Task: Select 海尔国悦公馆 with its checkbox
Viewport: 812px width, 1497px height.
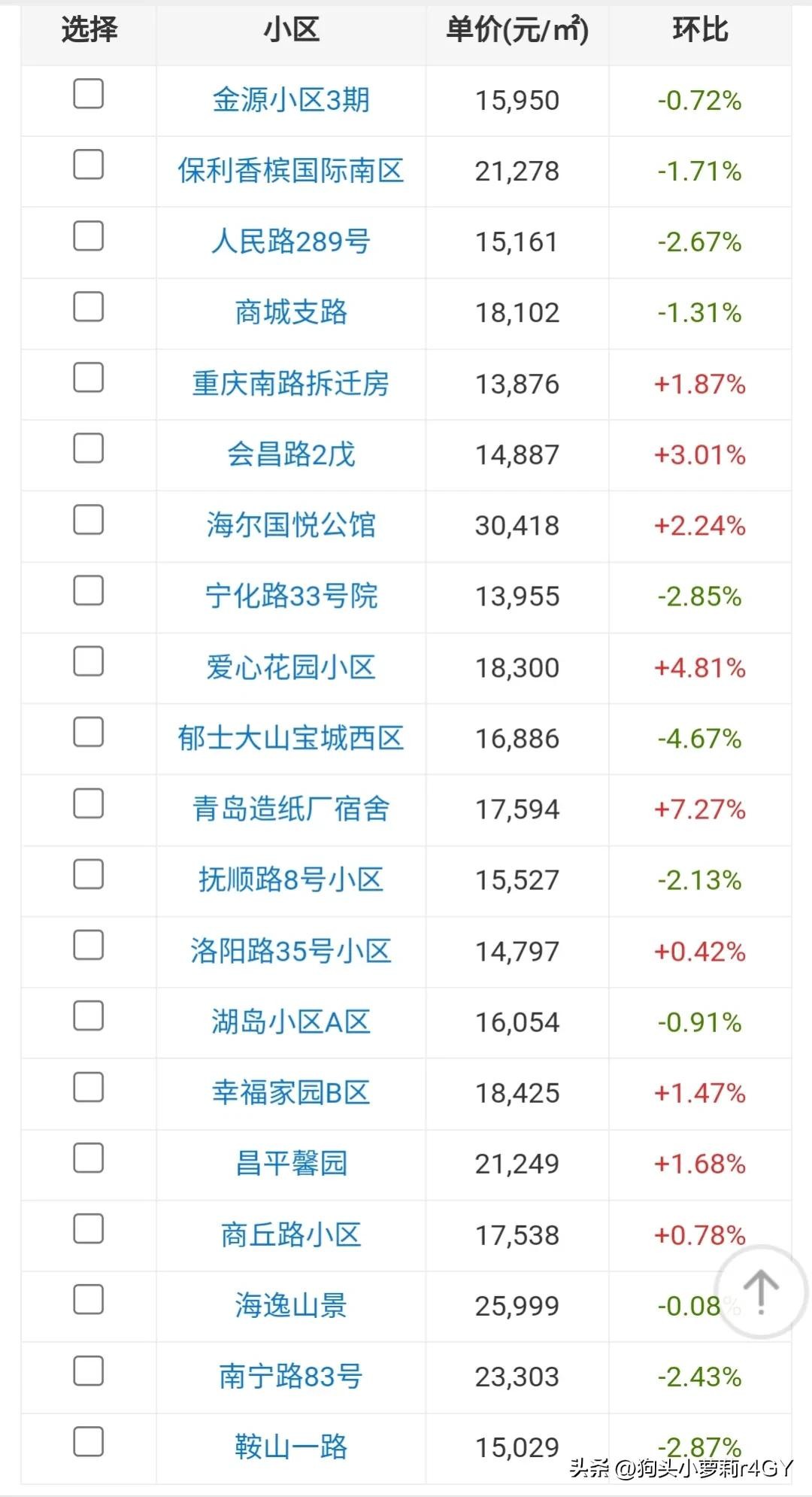Action: tap(88, 520)
